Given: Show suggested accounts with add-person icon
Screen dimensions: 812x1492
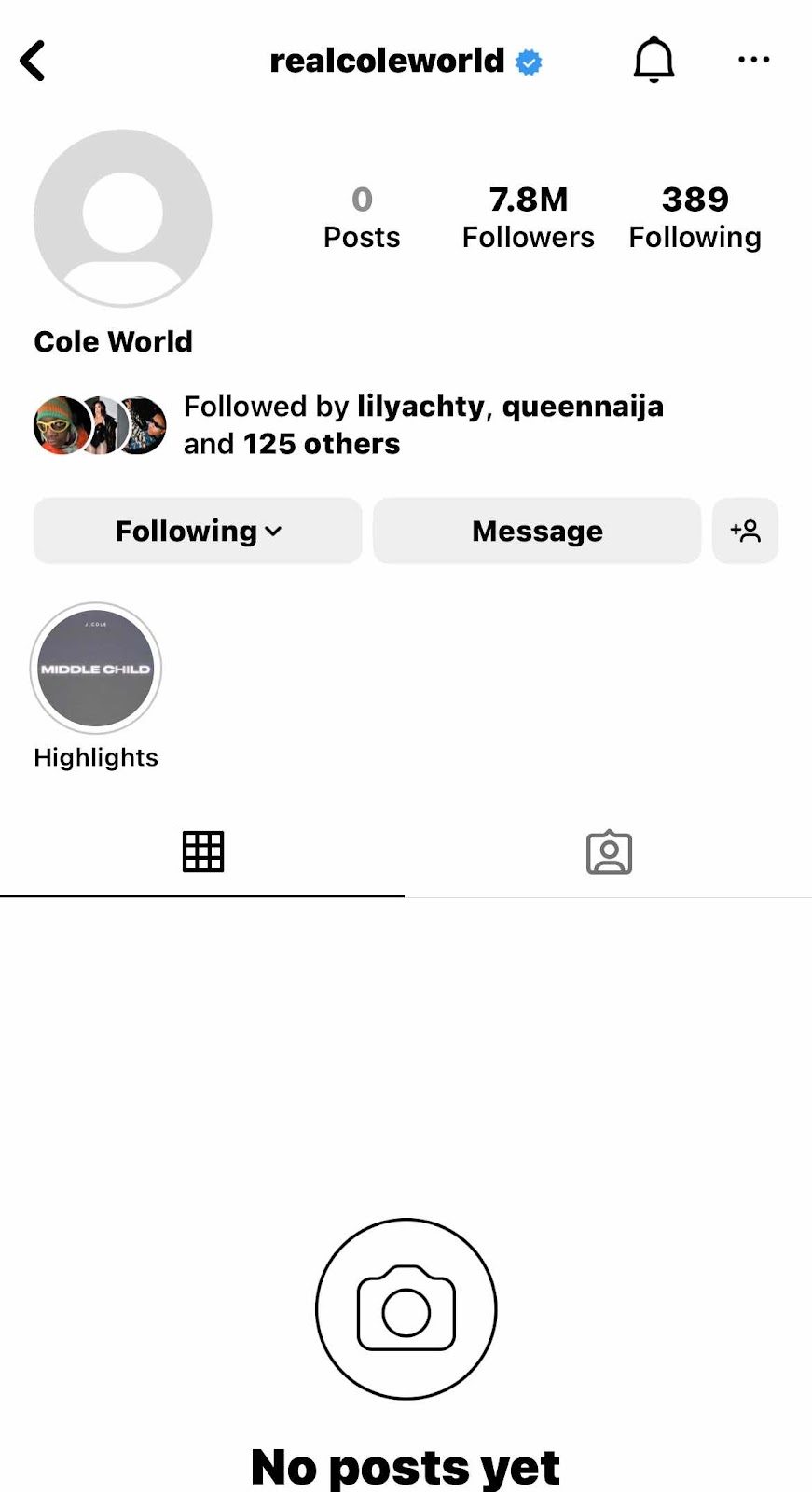Looking at the screenshot, I should [745, 532].
